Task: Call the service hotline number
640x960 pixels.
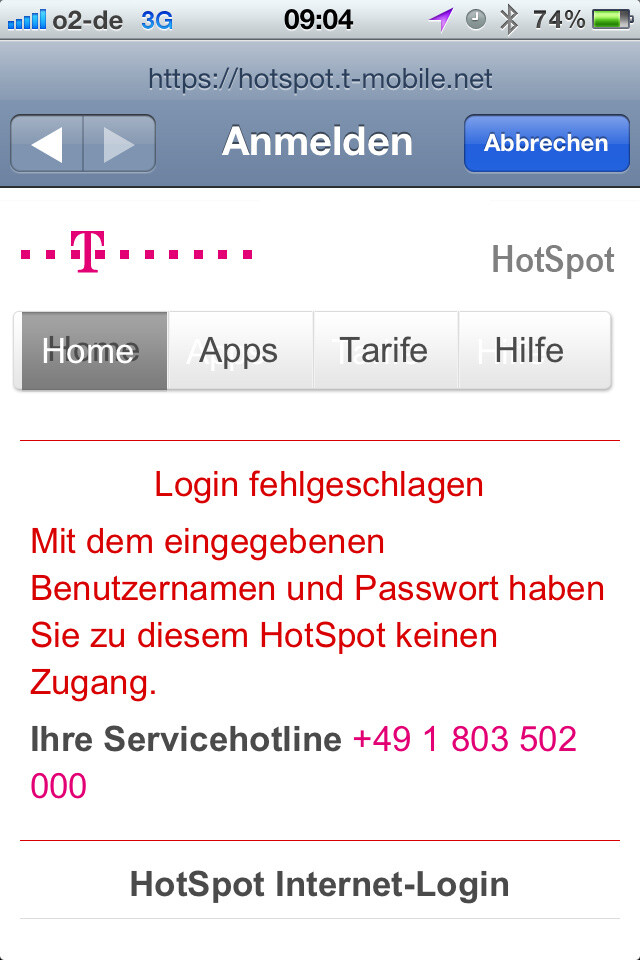Action: coord(464,740)
